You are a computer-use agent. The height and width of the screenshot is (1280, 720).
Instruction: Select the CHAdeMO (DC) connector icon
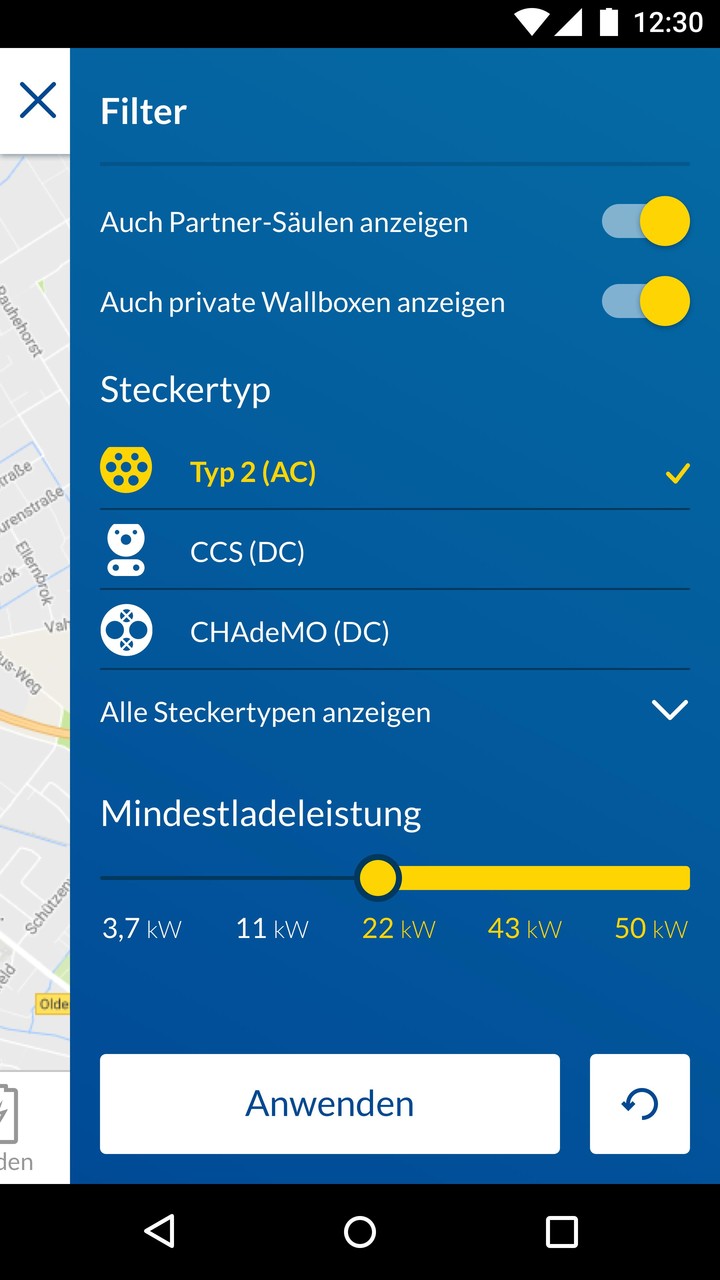pos(125,629)
